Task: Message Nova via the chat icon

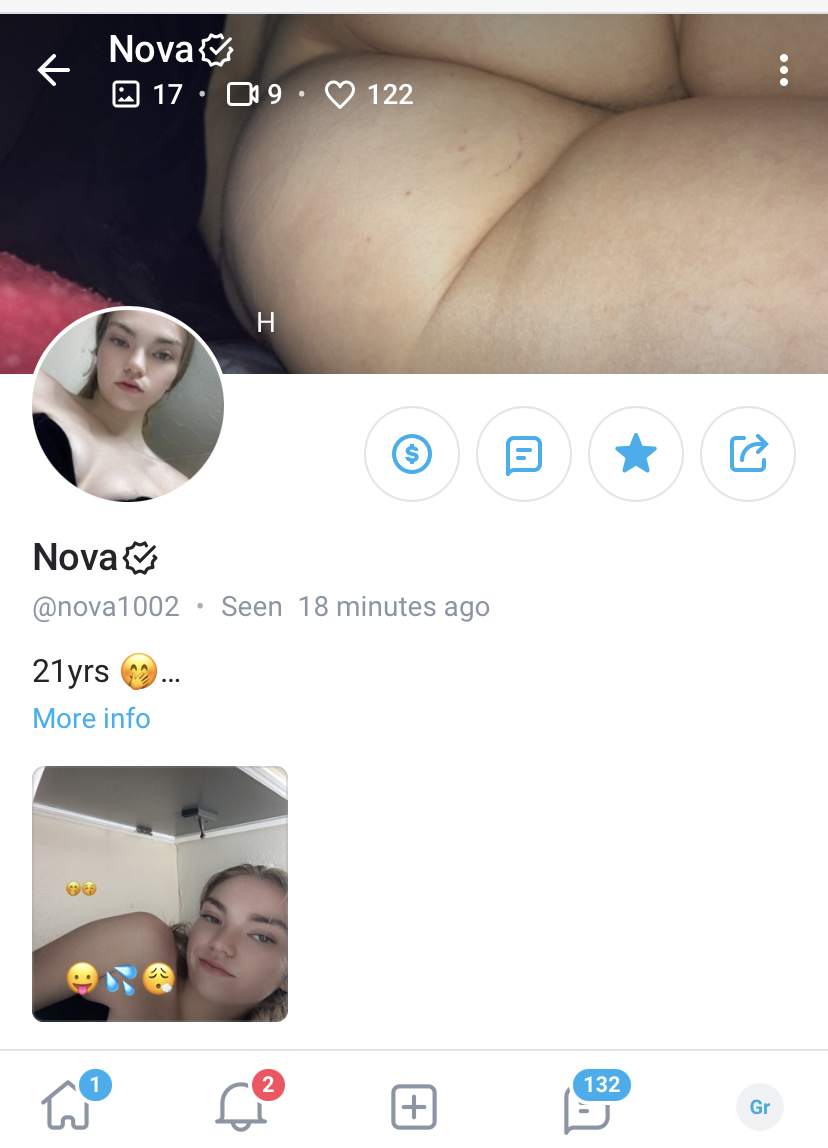Action: pos(524,455)
